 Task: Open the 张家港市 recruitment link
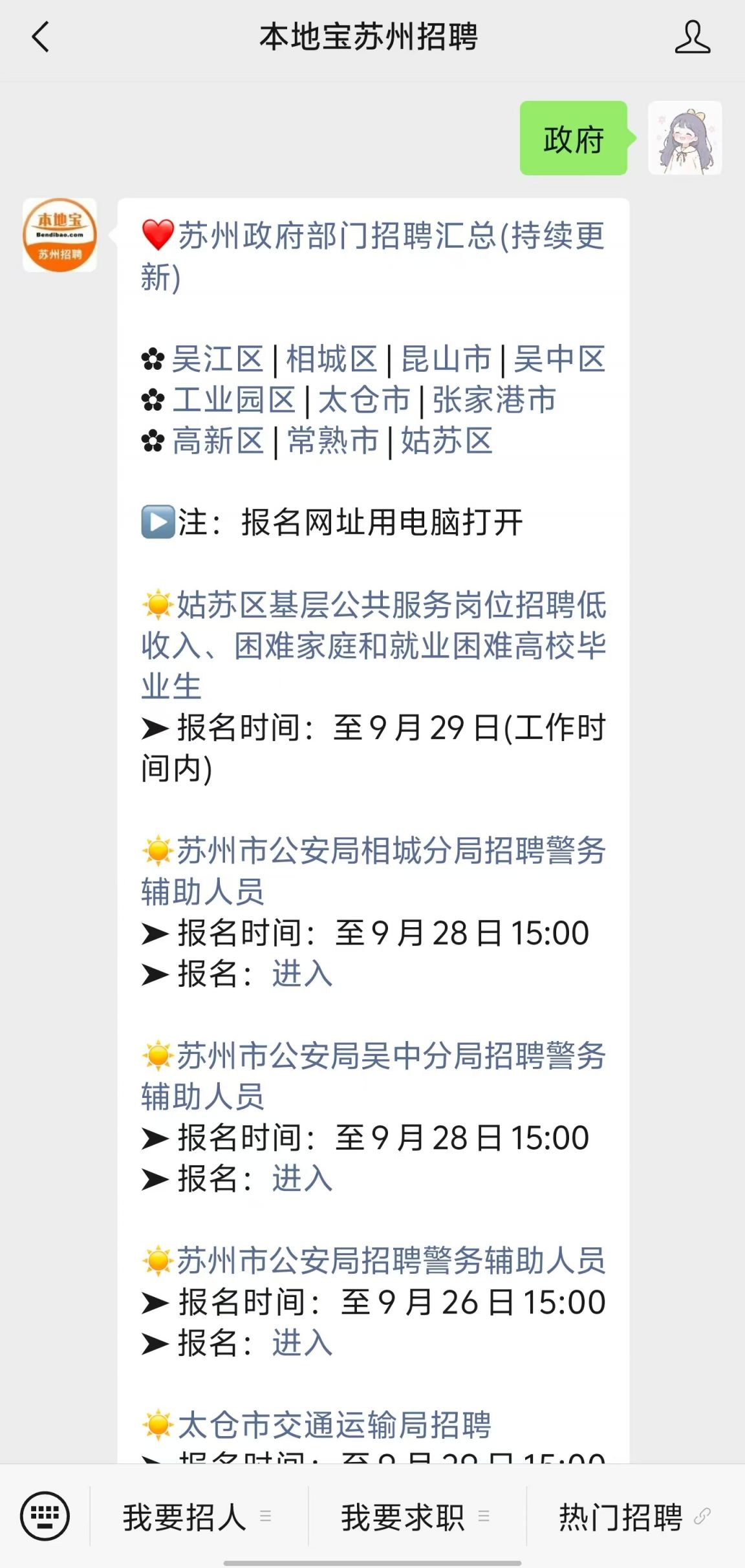495,400
